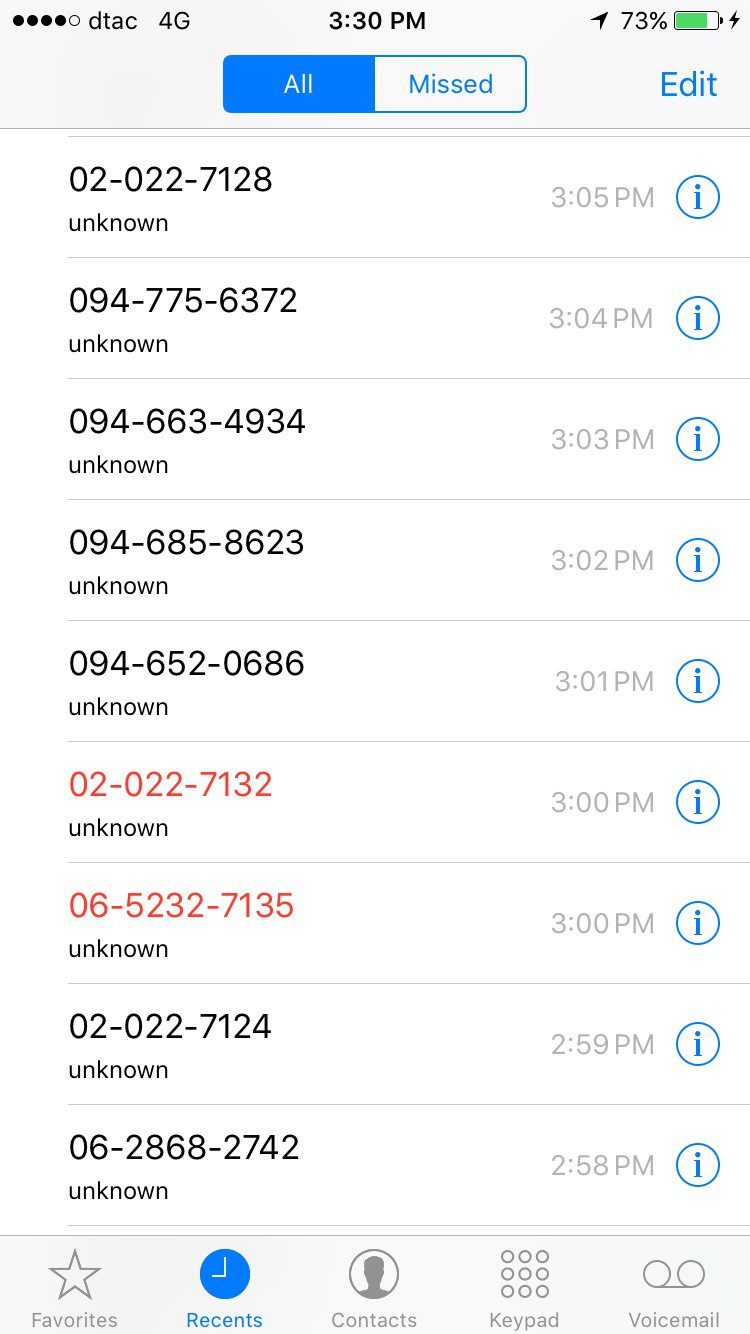Go to the Favorites tab
This screenshot has height=1334, width=750.
pyautogui.click(x=75, y=1288)
